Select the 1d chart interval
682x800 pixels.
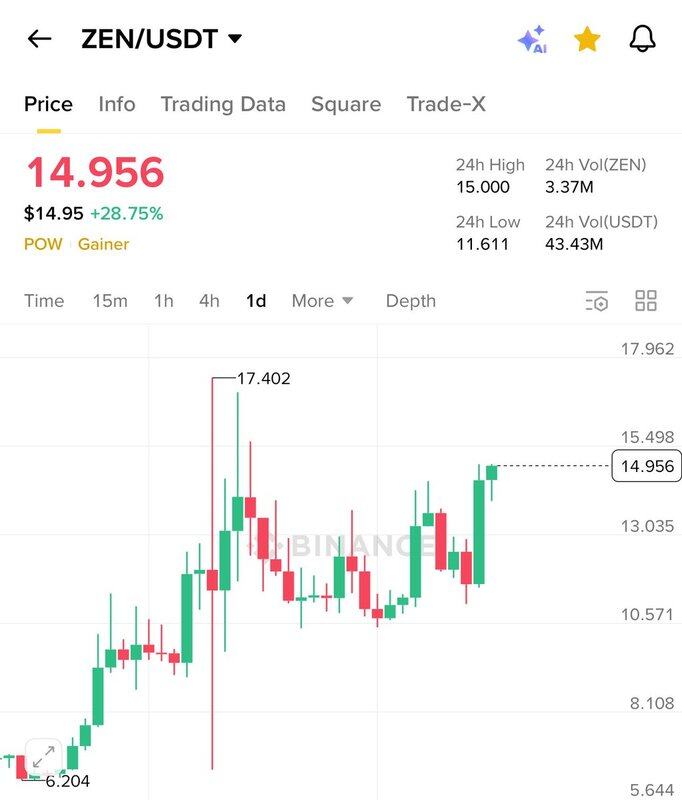256,301
